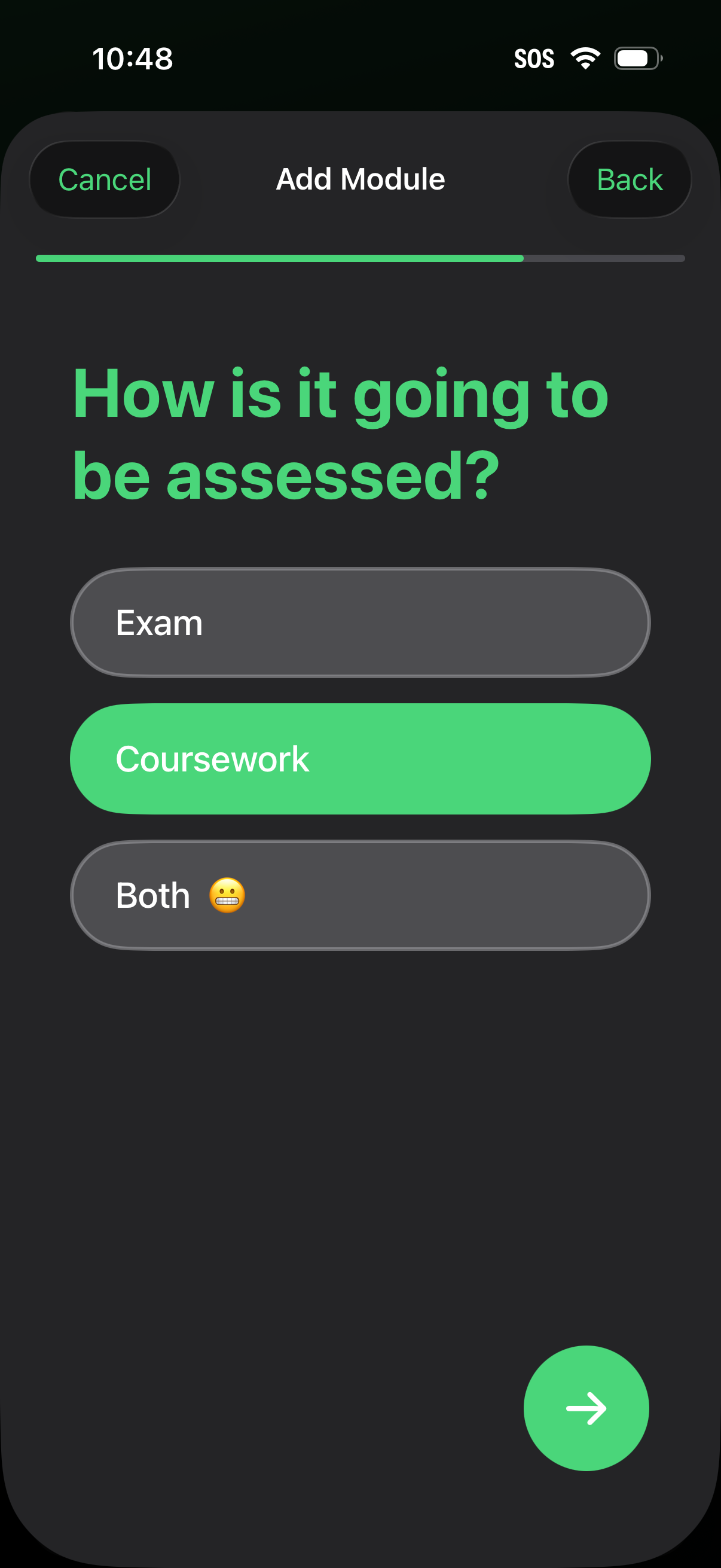Tap the clock showing 10:48
This screenshot has width=721, height=1568.
[133, 58]
